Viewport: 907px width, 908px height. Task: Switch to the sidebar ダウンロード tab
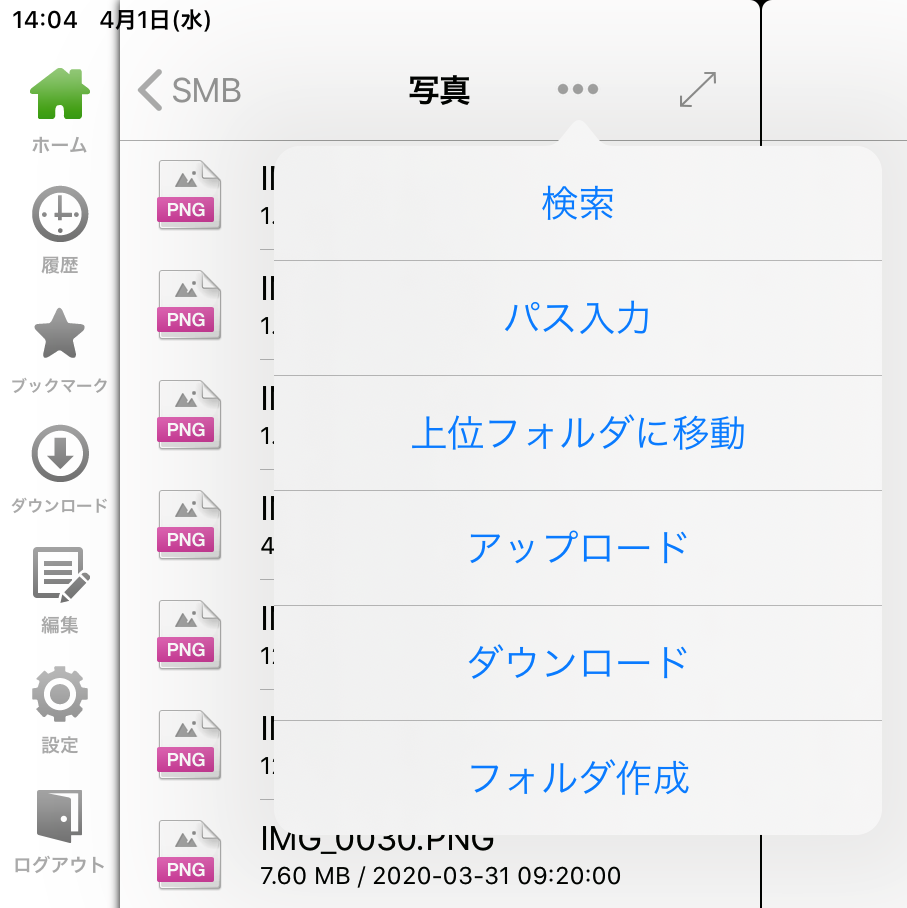tap(59, 470)
